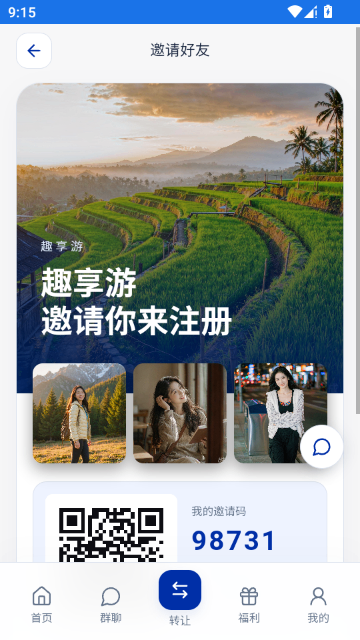This screenshot has height=640, width=360.
Task: Tap the center 转让 button
Action: tap(180, 590)
